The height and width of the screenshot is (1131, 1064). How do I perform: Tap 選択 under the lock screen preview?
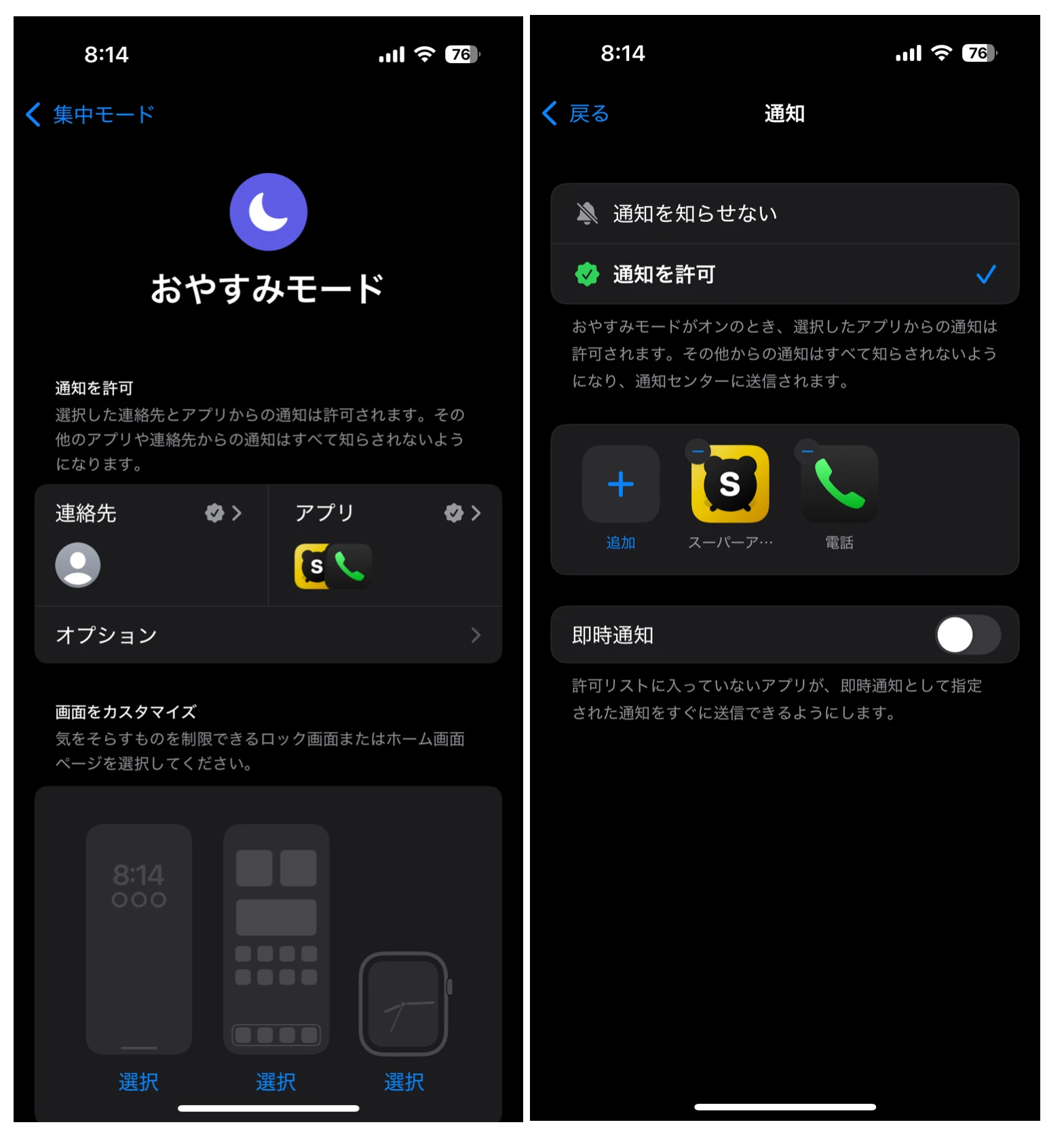138,1081
